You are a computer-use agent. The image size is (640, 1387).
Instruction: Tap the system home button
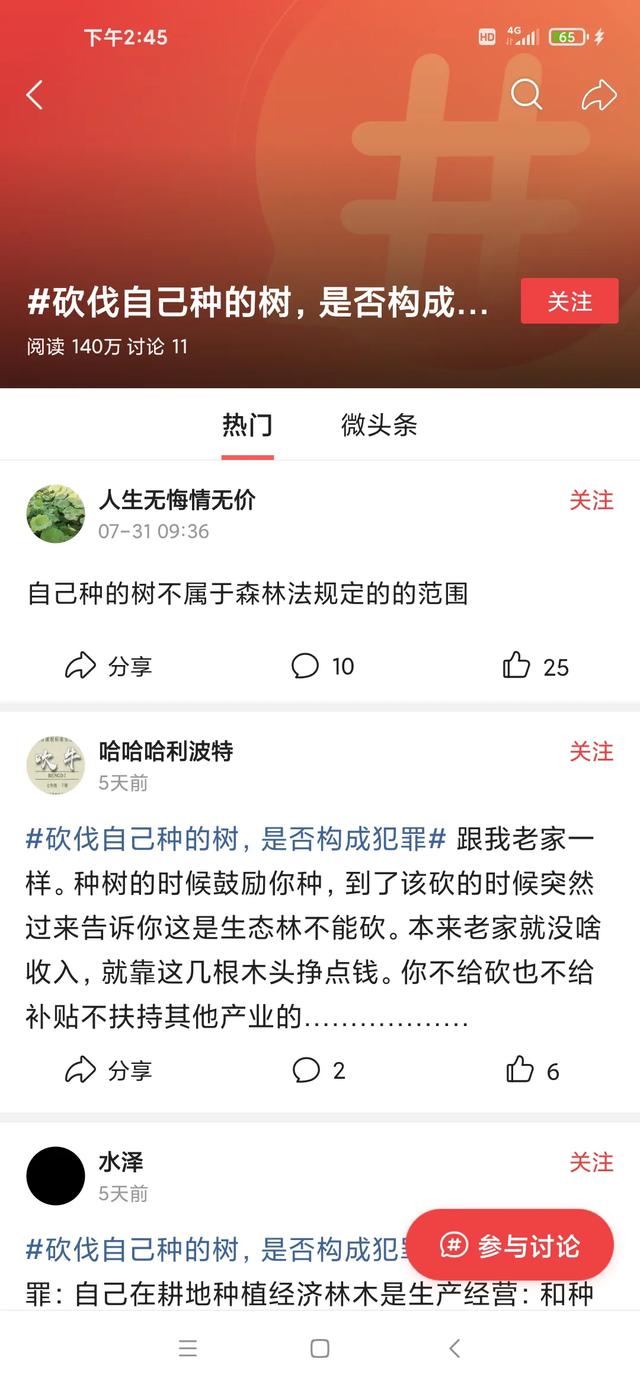320,1348
